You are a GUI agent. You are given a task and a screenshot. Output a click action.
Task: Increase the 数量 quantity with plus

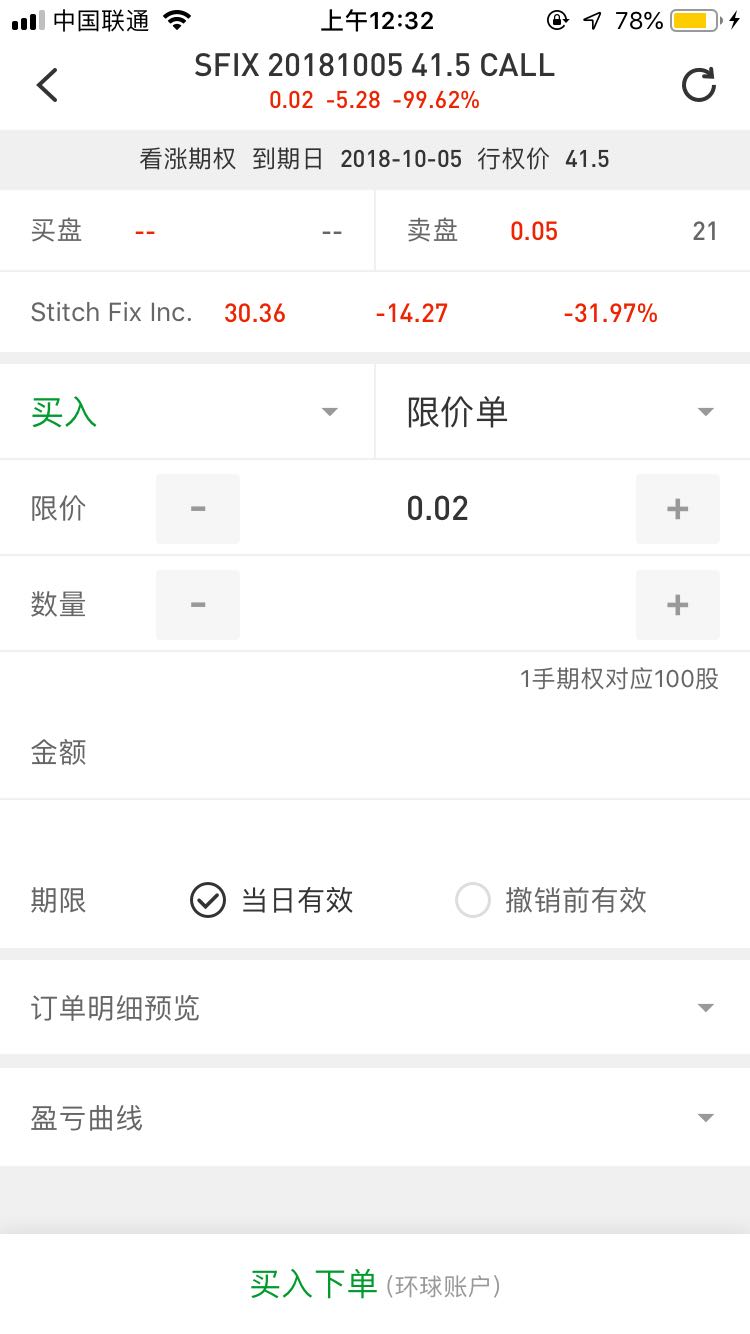677,605
